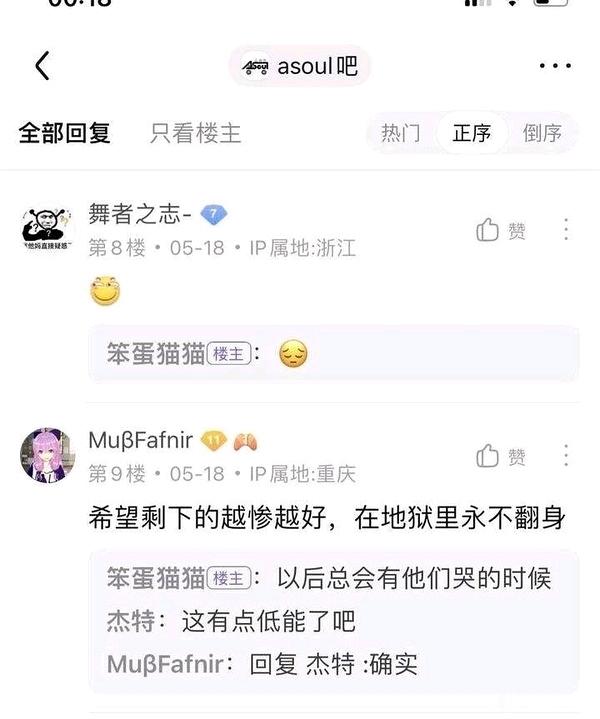This screenshot has height=719, width=600.
Task: Sort replies by 热门
Action: [400, 133]
